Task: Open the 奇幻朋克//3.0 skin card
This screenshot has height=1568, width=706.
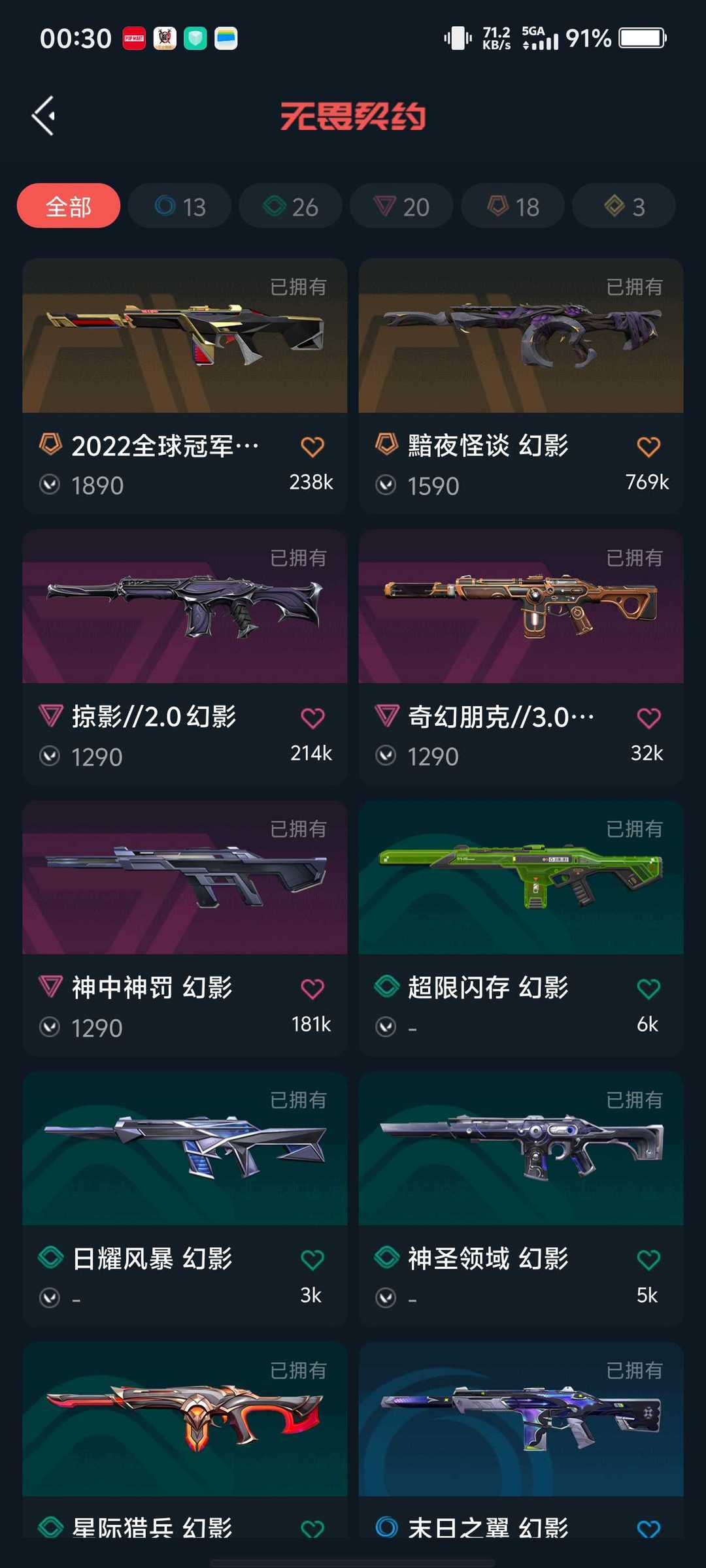Action: 520,608
